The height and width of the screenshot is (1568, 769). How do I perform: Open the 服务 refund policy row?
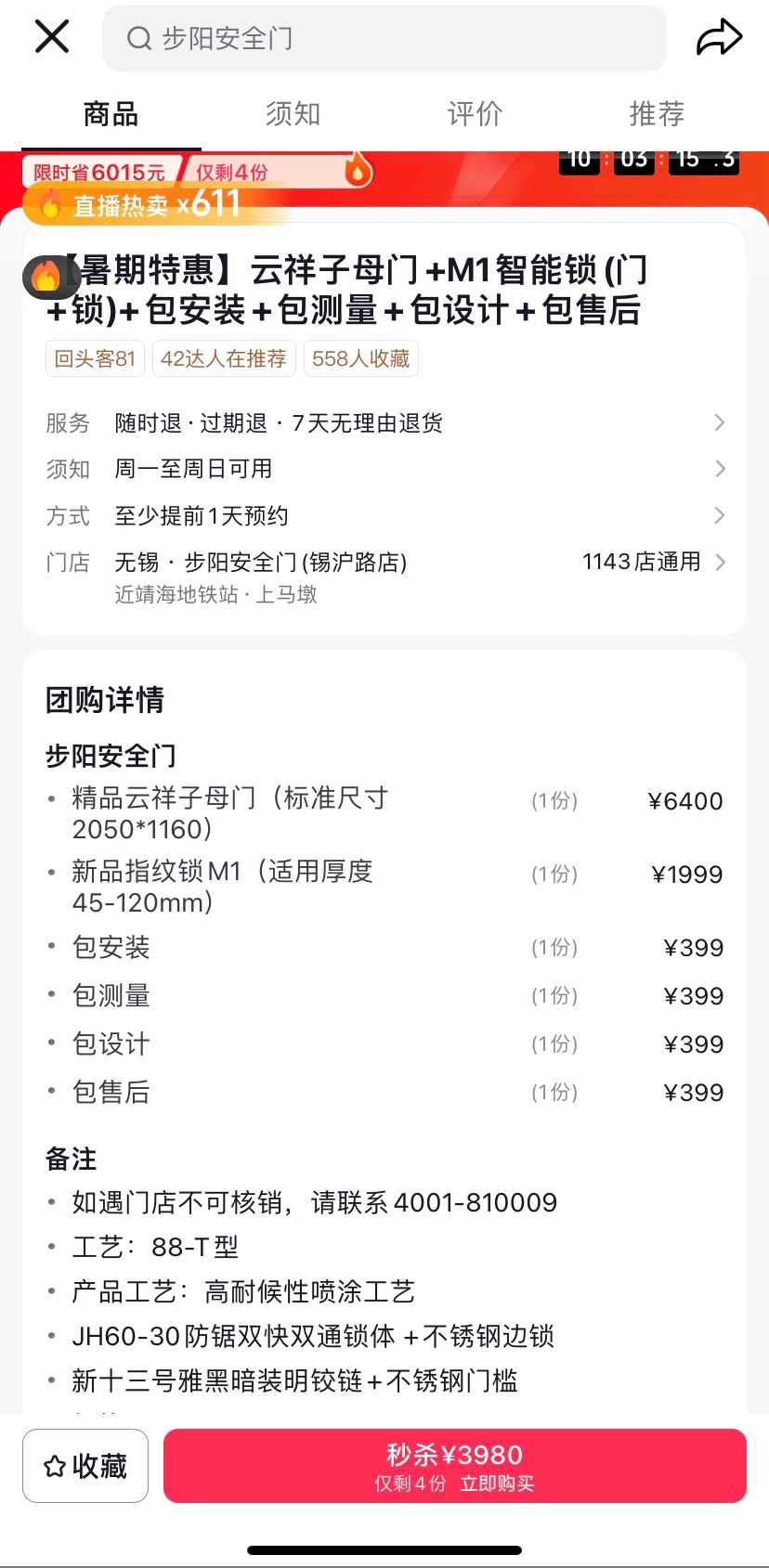pyautogui.click(x=384, y=423)
